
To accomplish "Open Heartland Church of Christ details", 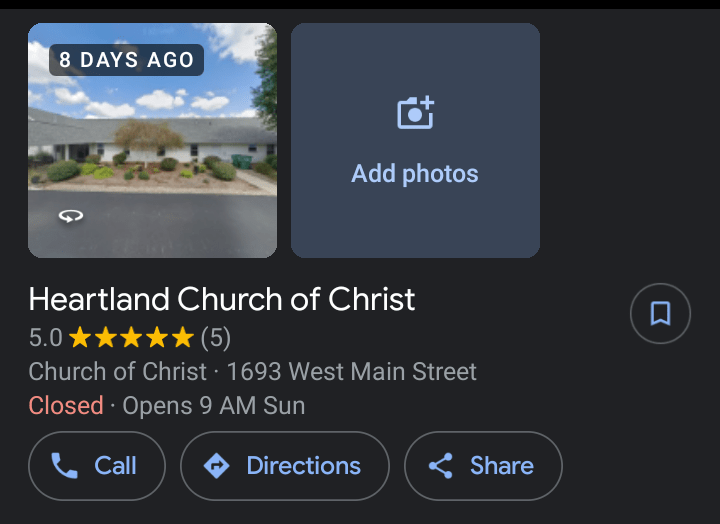I will pos(222,299).
